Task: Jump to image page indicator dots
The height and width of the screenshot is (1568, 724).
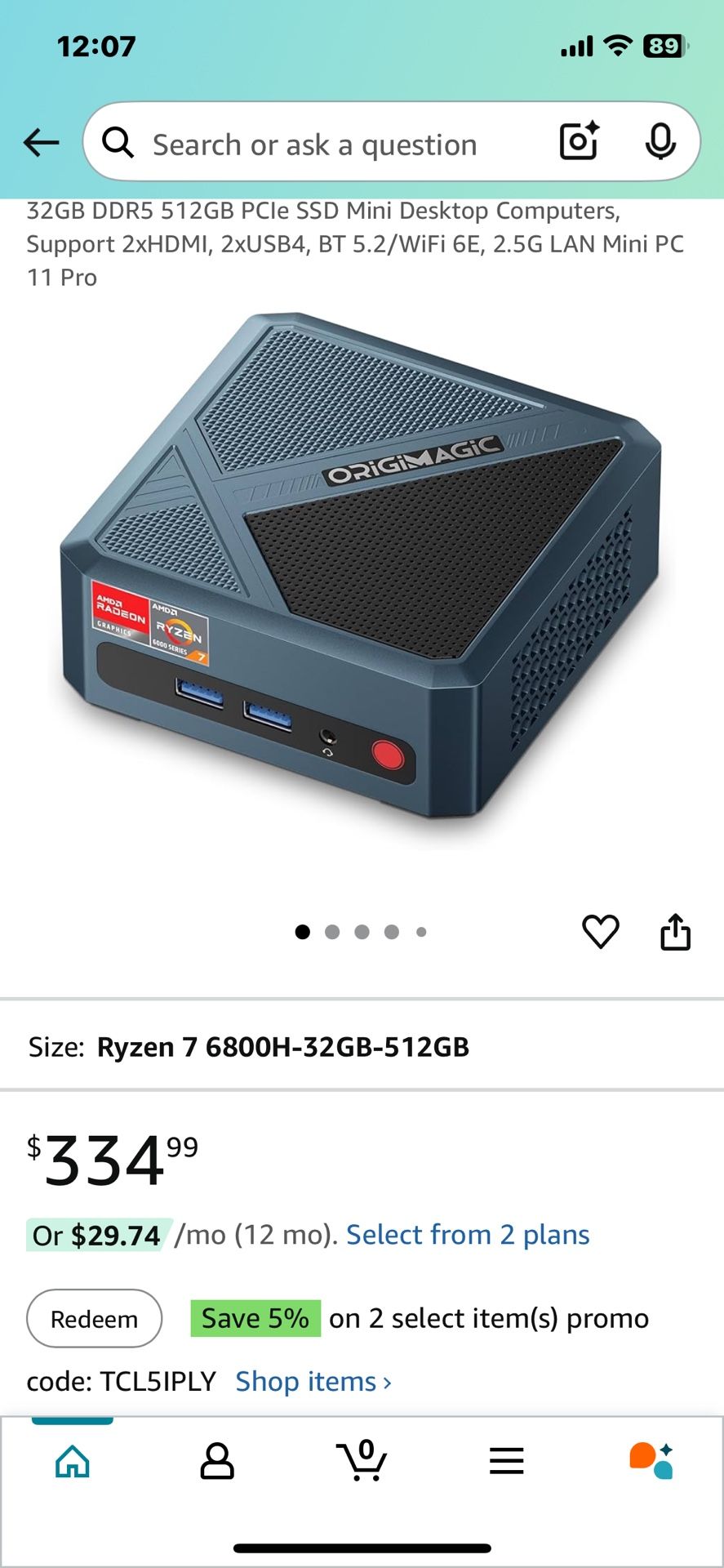Action: click(x=360, y=932)
